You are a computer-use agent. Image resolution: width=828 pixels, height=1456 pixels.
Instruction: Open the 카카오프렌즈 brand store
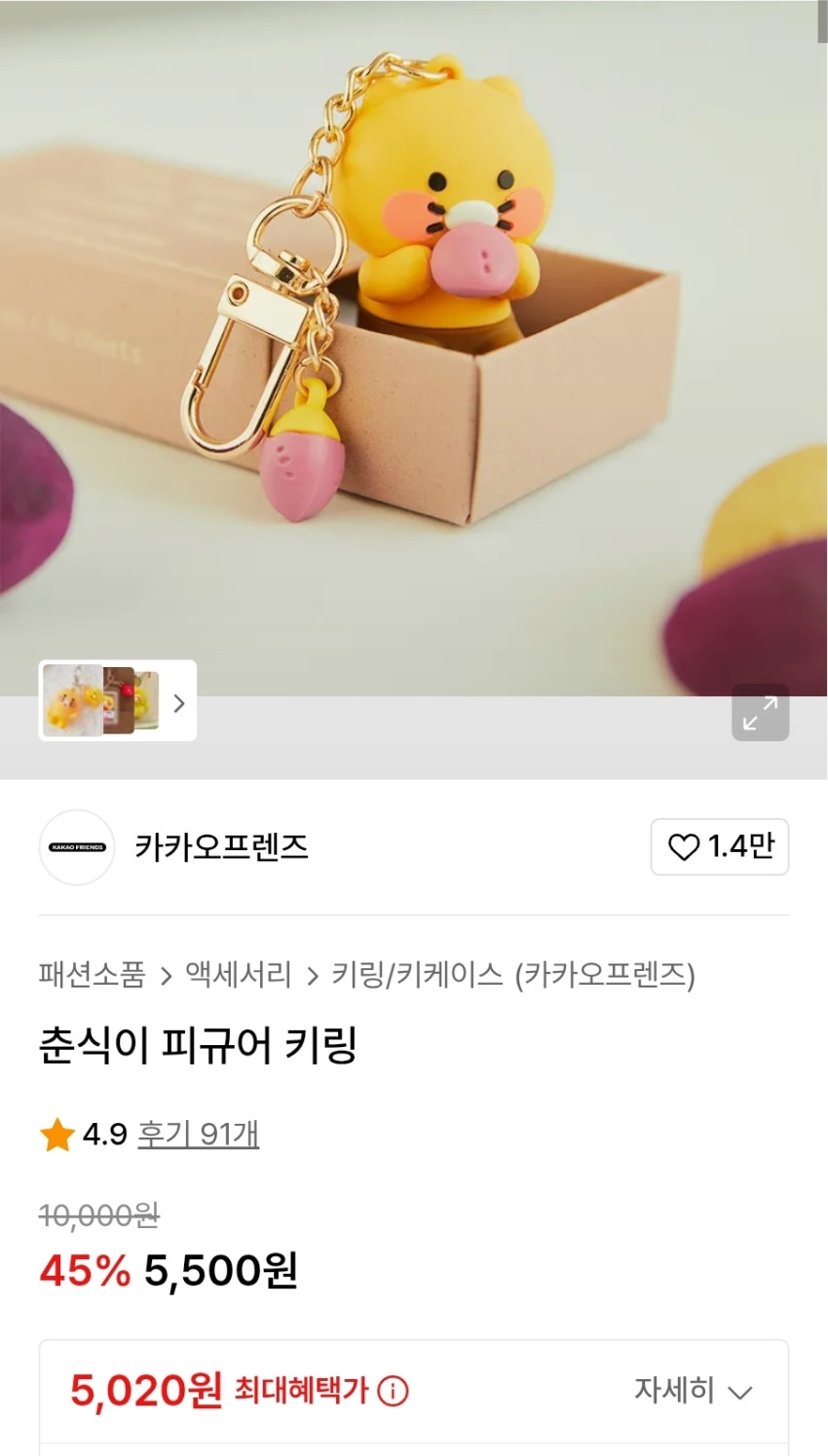click(221, 847)
